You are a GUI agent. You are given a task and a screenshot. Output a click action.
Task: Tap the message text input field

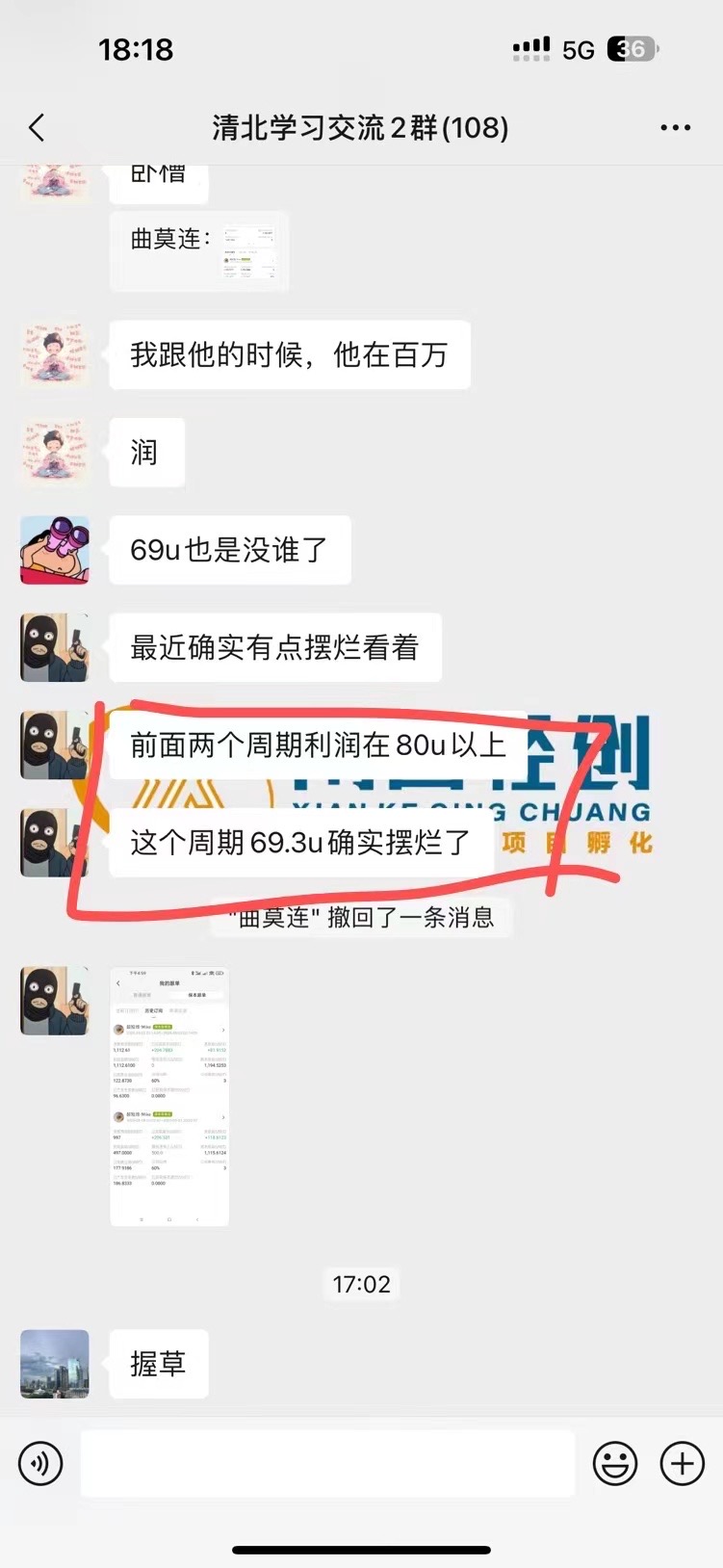point(327,1464)
